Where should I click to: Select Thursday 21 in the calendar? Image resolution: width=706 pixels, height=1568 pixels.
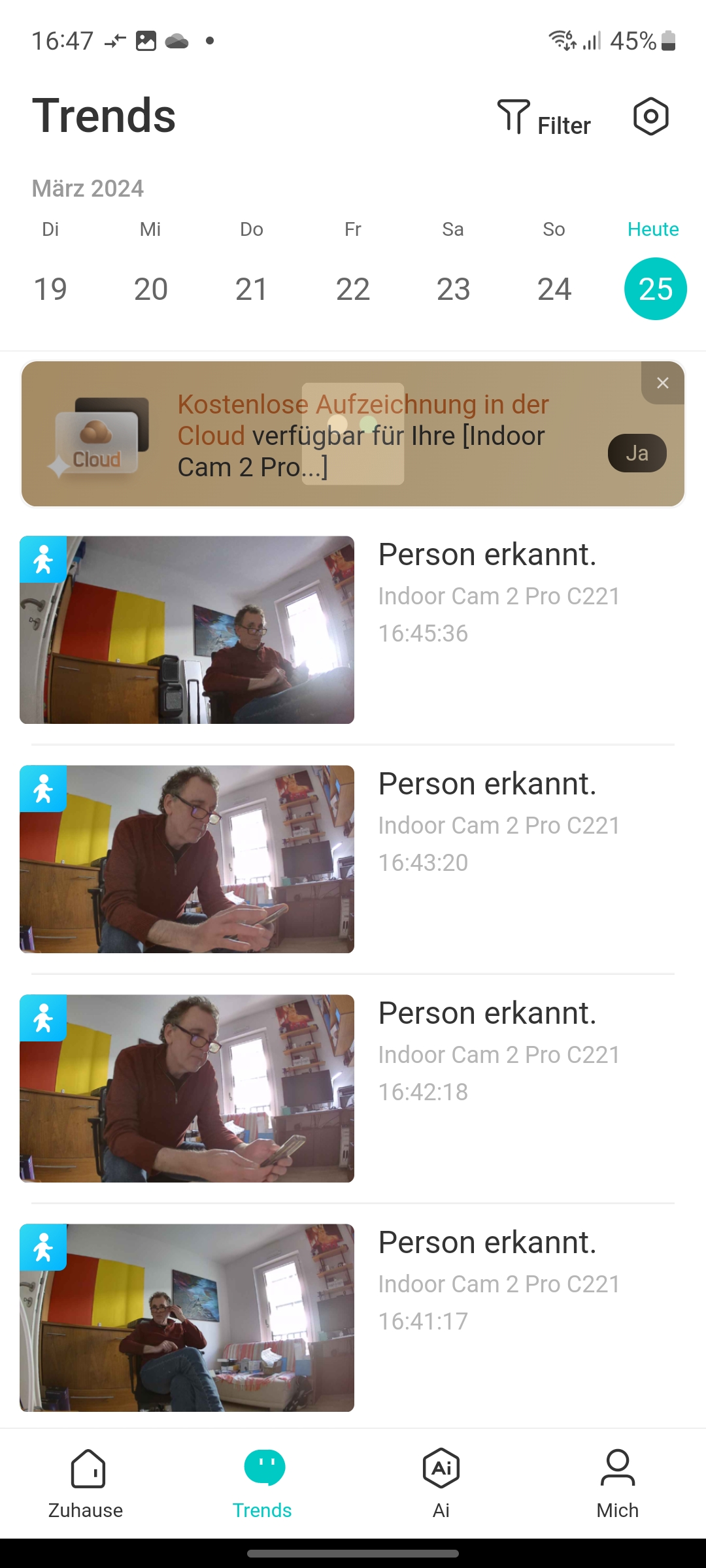point(252,289)
